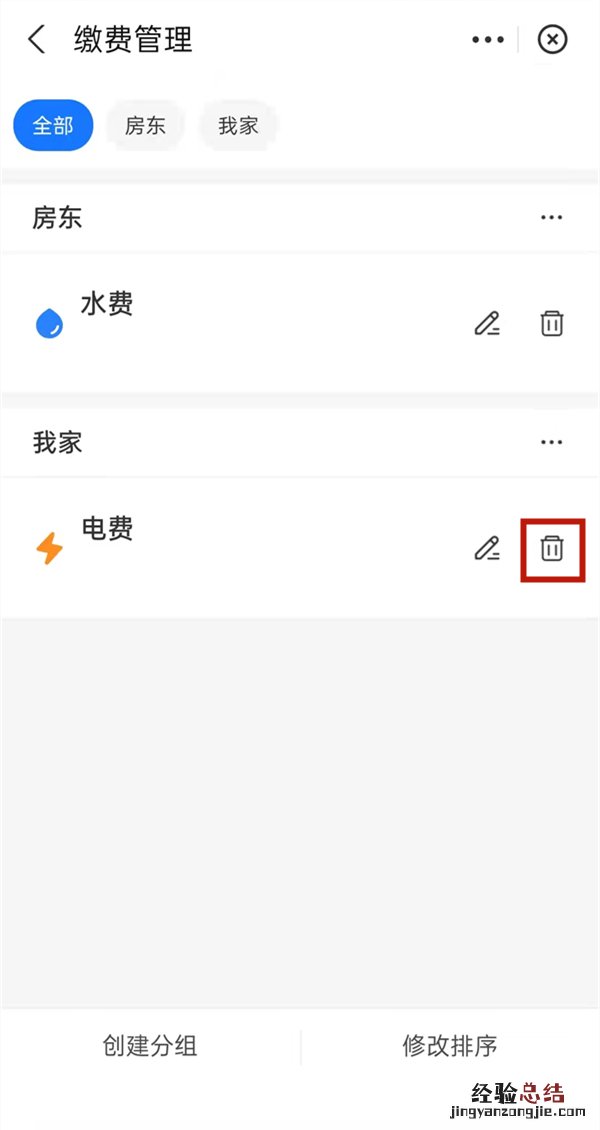Switch to the 房东 filter chip

pyautogui.click(x=145, y=126)
